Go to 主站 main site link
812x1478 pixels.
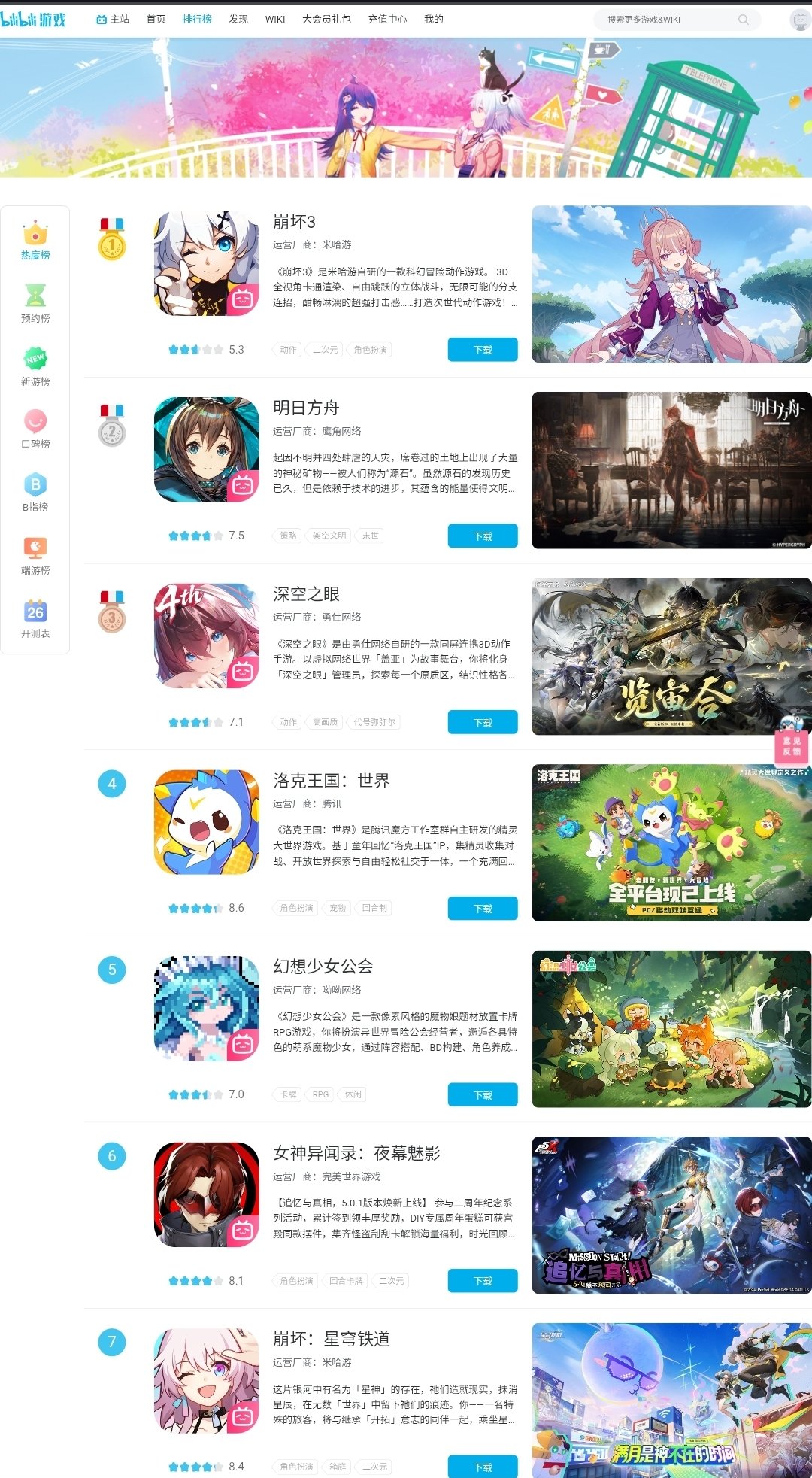tap(114, 20)
